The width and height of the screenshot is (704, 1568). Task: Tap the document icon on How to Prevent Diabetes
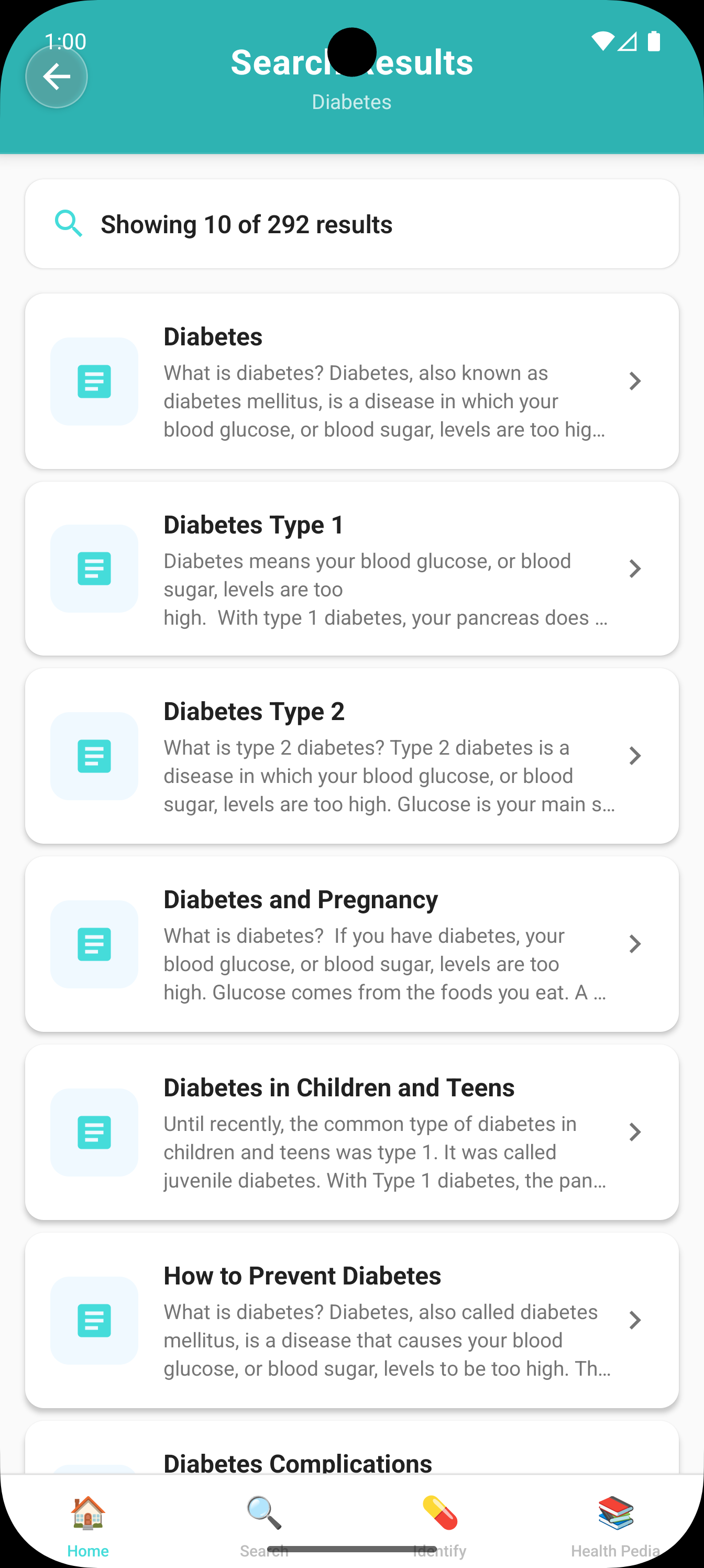pyautogui.click(x=94, y=1321)
